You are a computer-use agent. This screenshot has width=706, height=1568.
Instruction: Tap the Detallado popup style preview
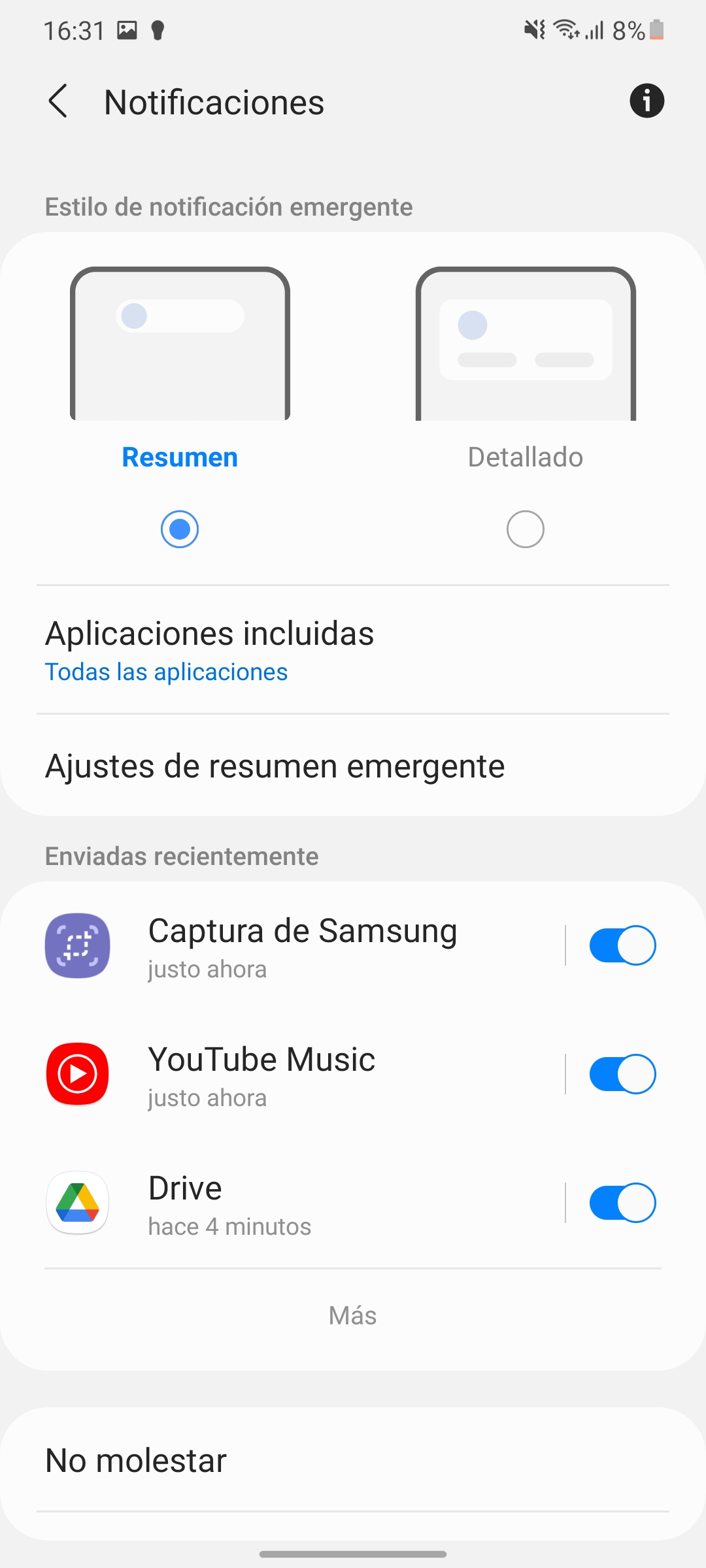tap(526, 344)
